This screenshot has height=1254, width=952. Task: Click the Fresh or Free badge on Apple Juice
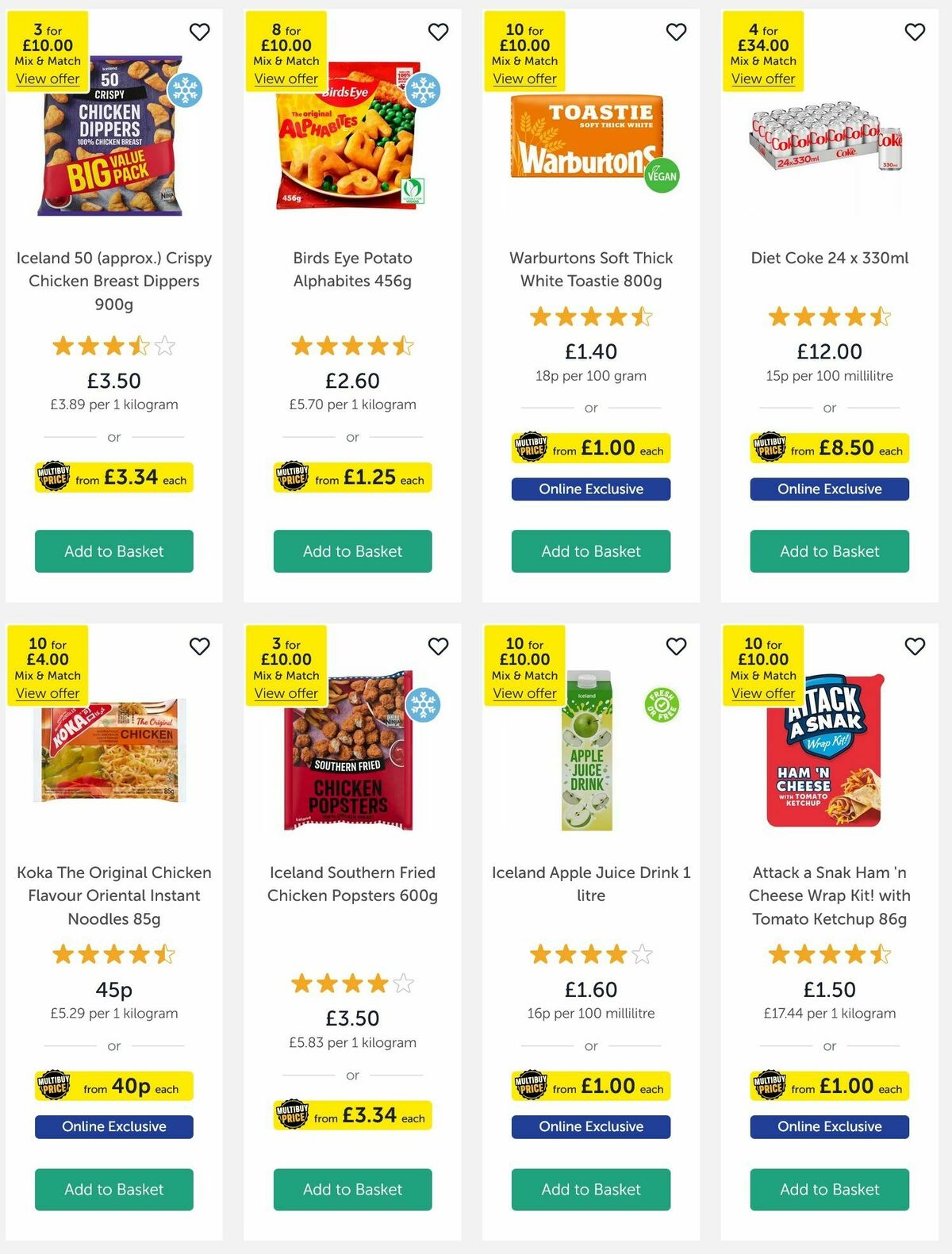pos(661,705)
